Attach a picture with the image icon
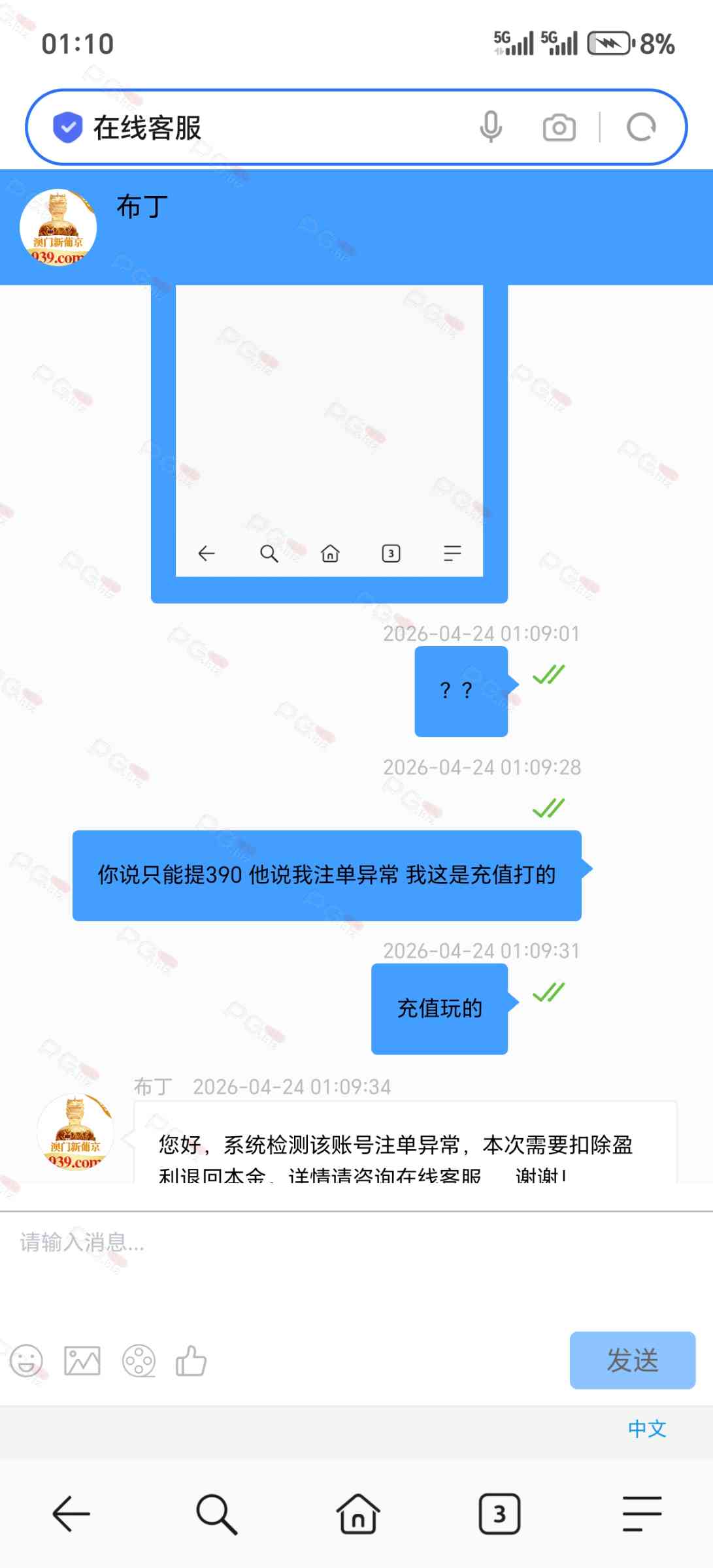Viewport: 713px width, 1568px height. point(82,1362)
